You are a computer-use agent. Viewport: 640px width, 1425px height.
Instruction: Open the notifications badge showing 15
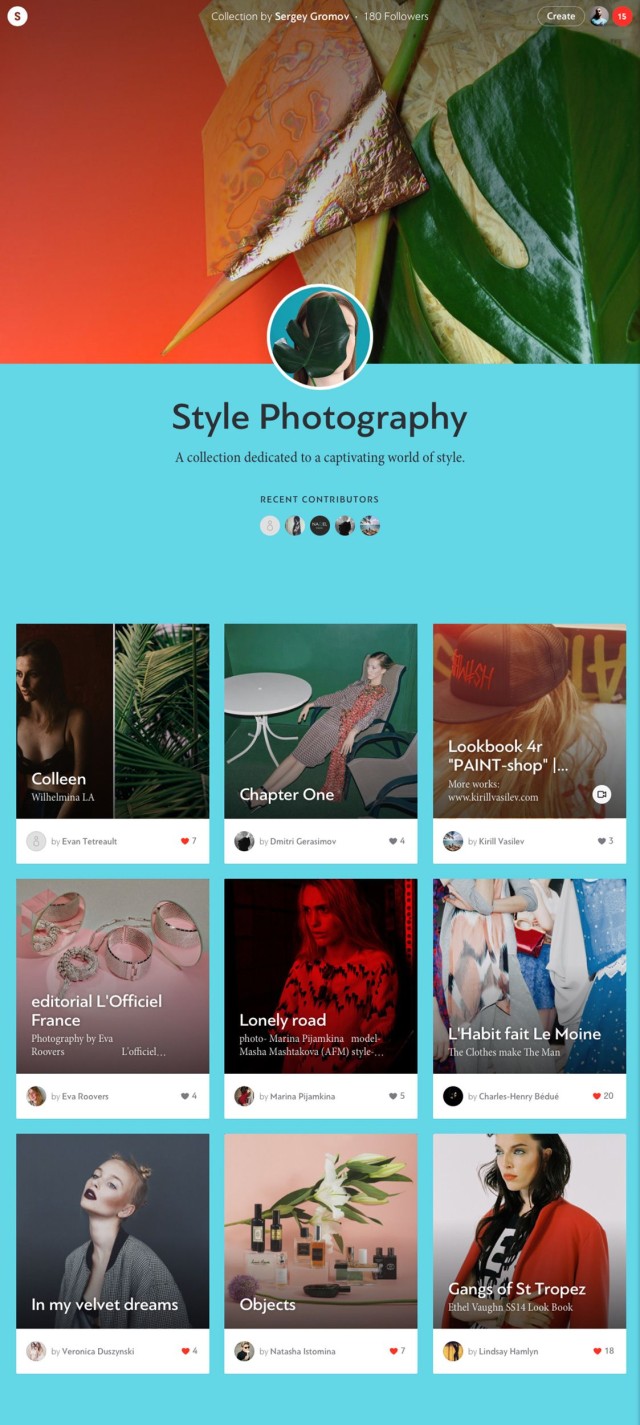[x=622, y=16]
